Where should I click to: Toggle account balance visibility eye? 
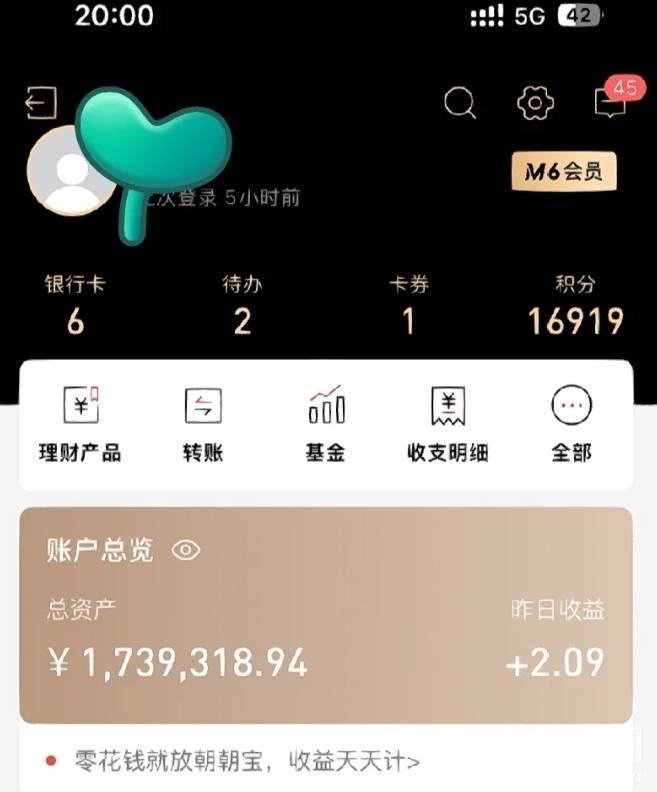186,550
